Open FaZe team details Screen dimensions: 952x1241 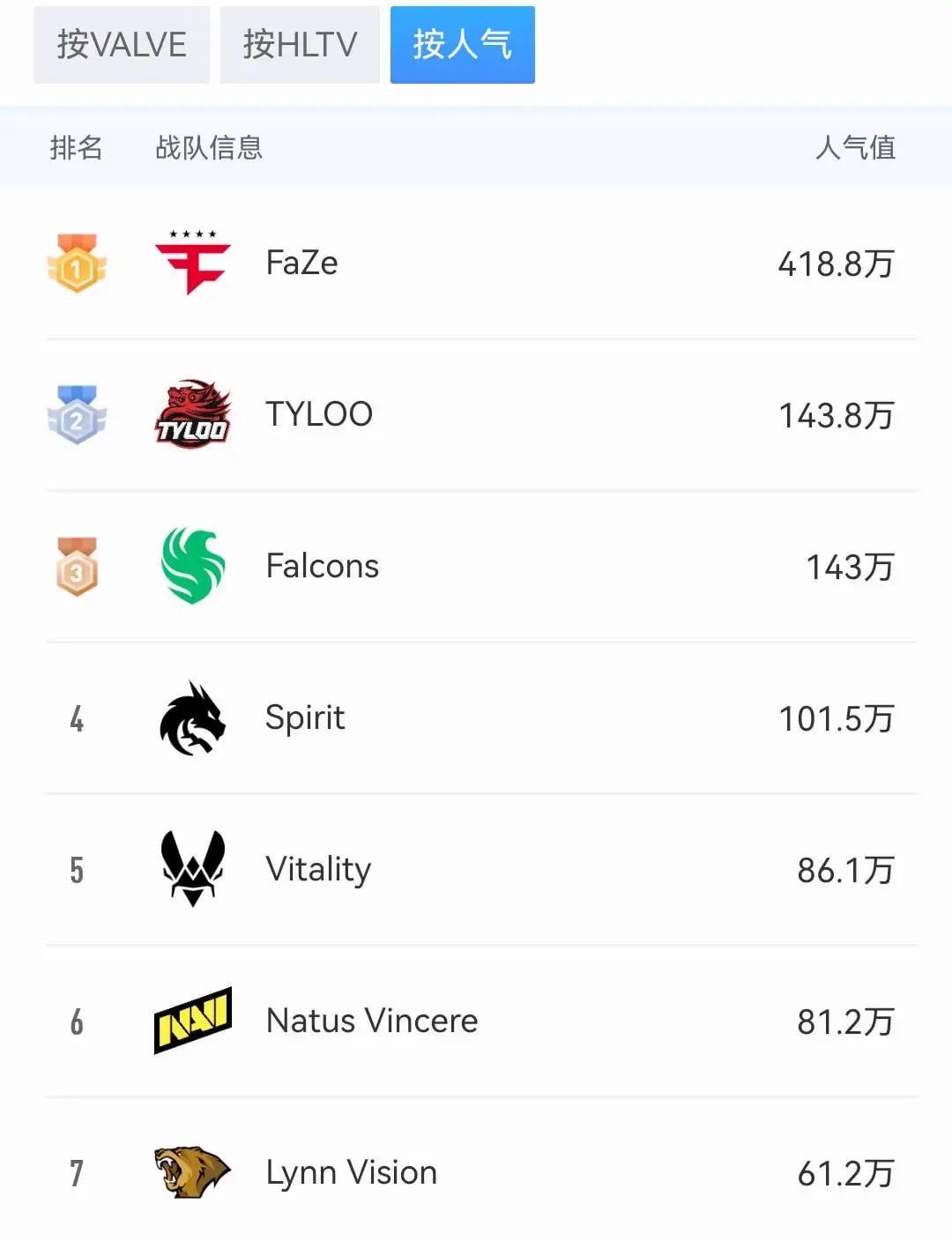pyautogui.click(x=301, y=263)
